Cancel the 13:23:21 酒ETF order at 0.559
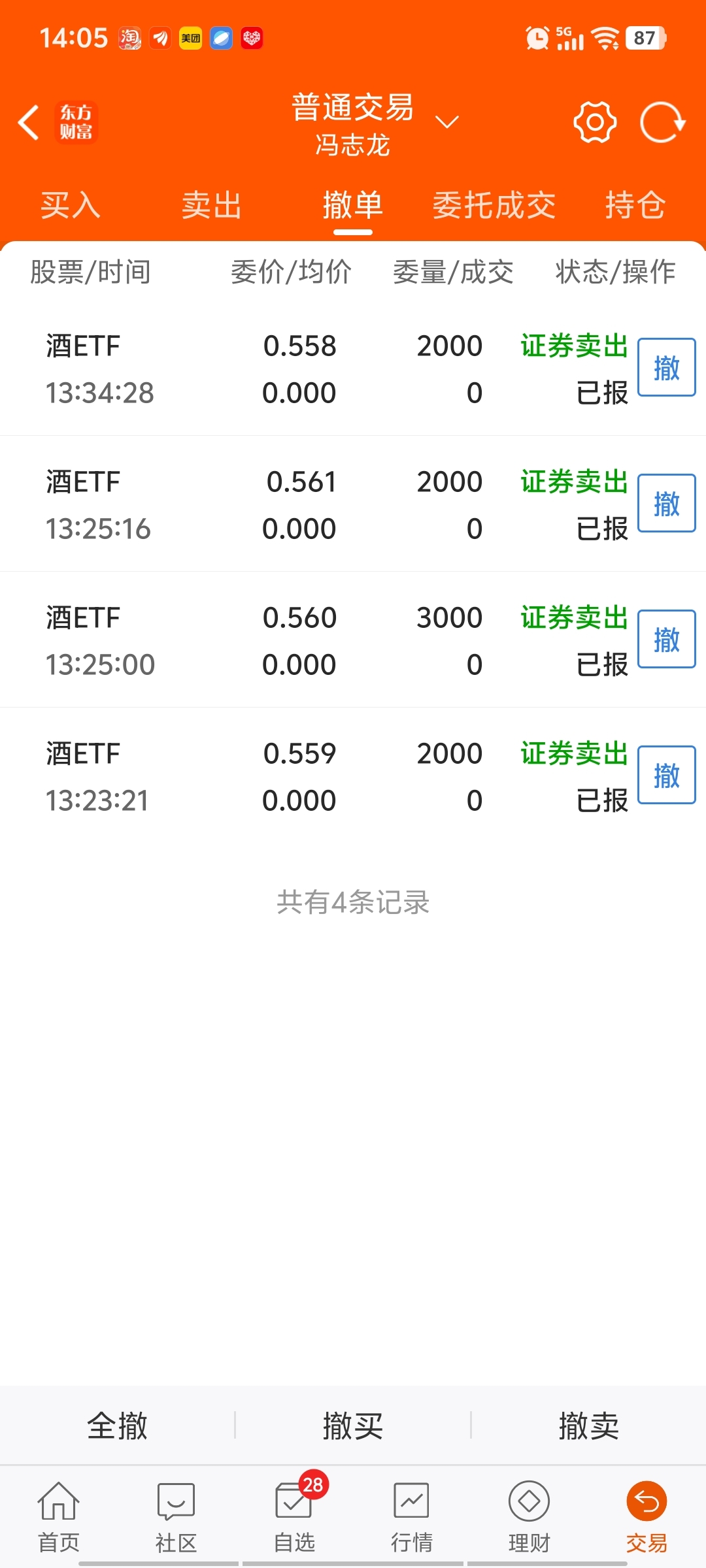The height and width of the screenshot is (1568, 706). click(666, 775)
